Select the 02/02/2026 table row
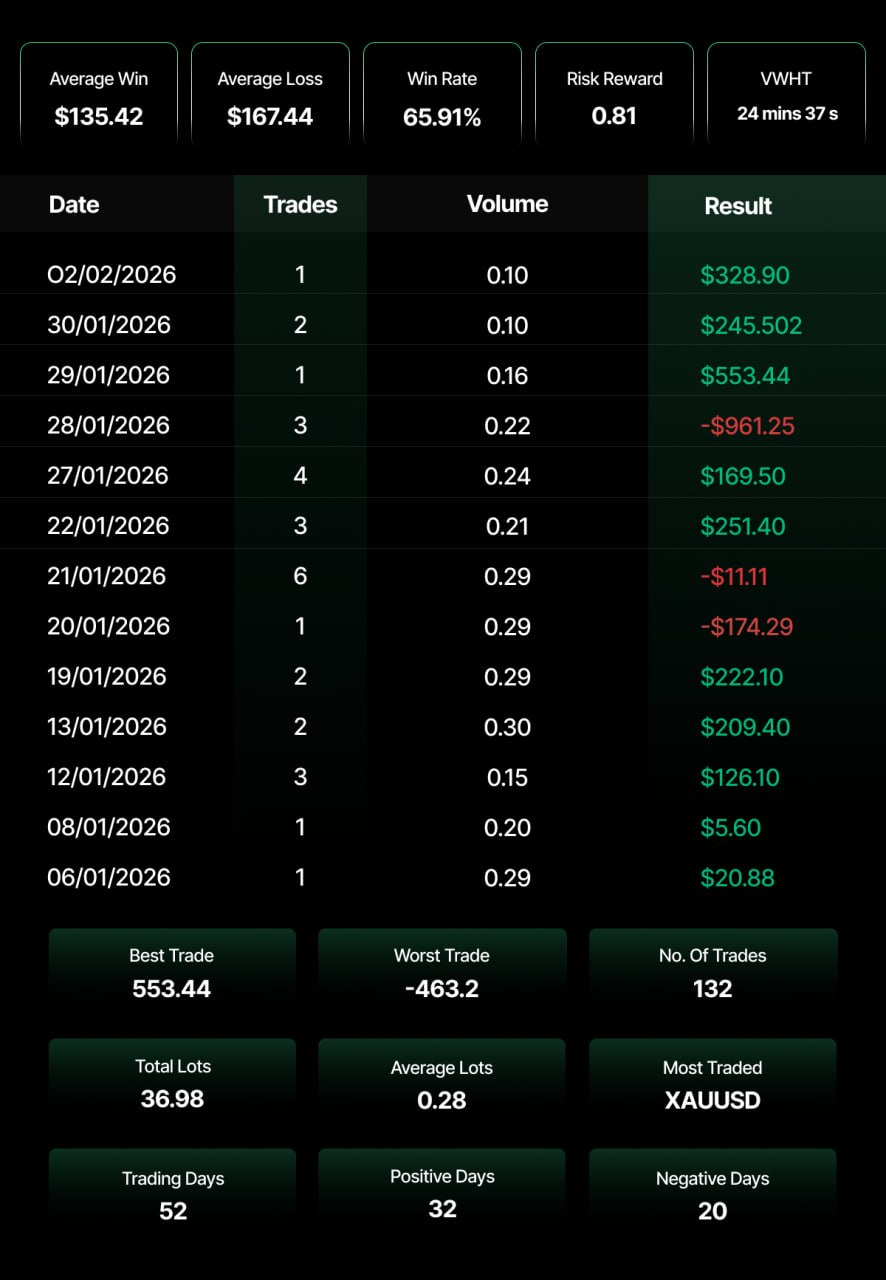The width and height of the screenshot is (886, 1280). click(x=443, y=274)
